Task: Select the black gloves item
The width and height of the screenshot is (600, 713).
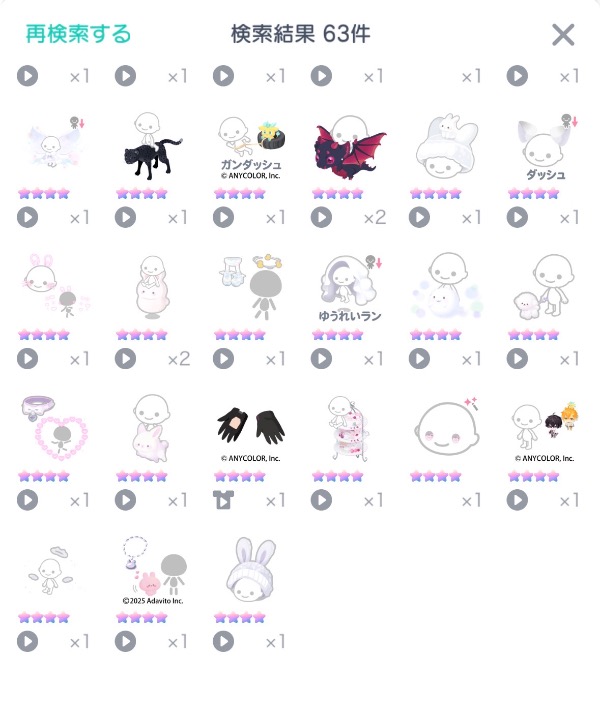Action: [x=247, y=428]
